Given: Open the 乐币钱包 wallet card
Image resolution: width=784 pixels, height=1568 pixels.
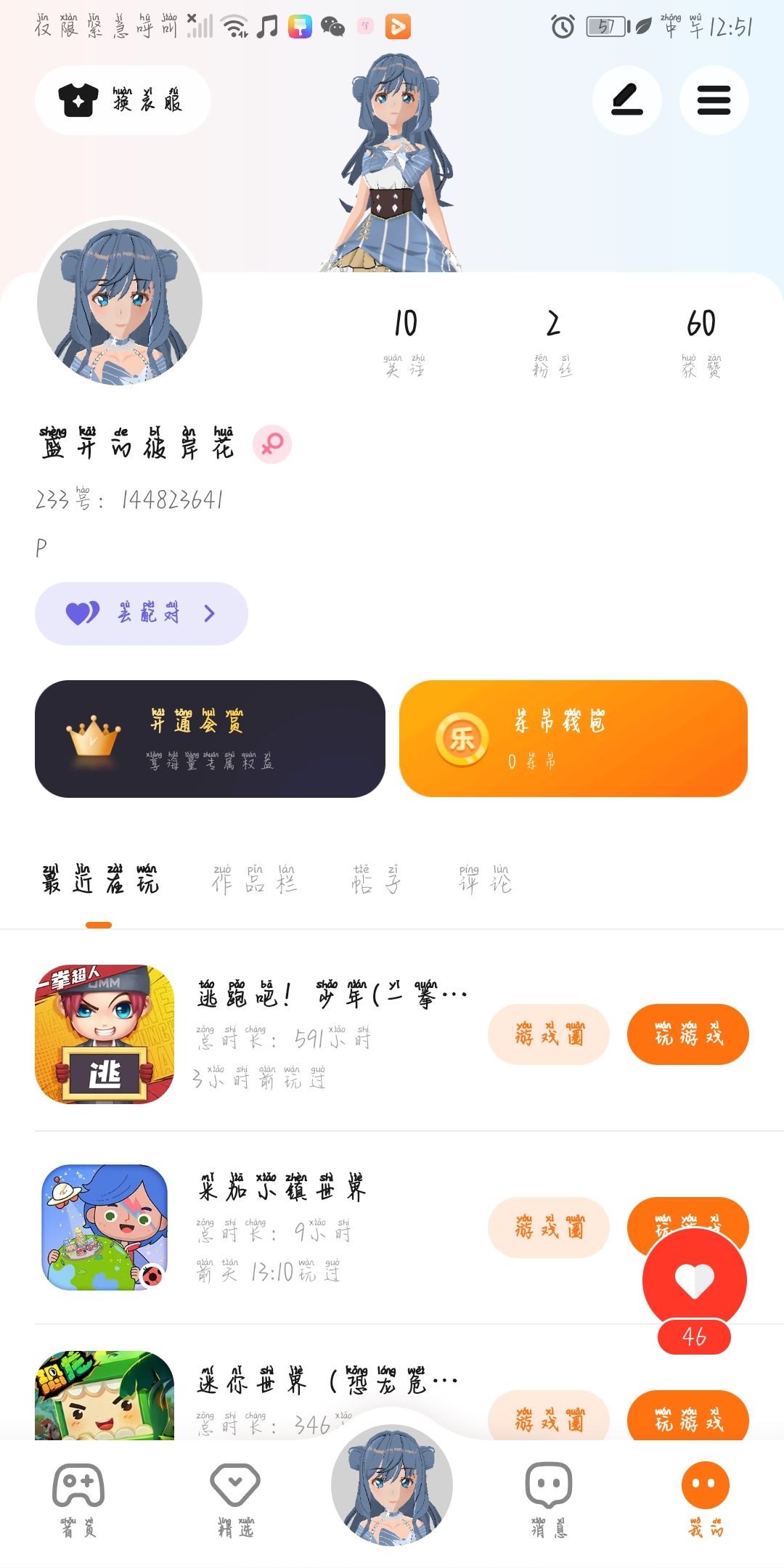Looking at the screenshot, I should 573,739.
